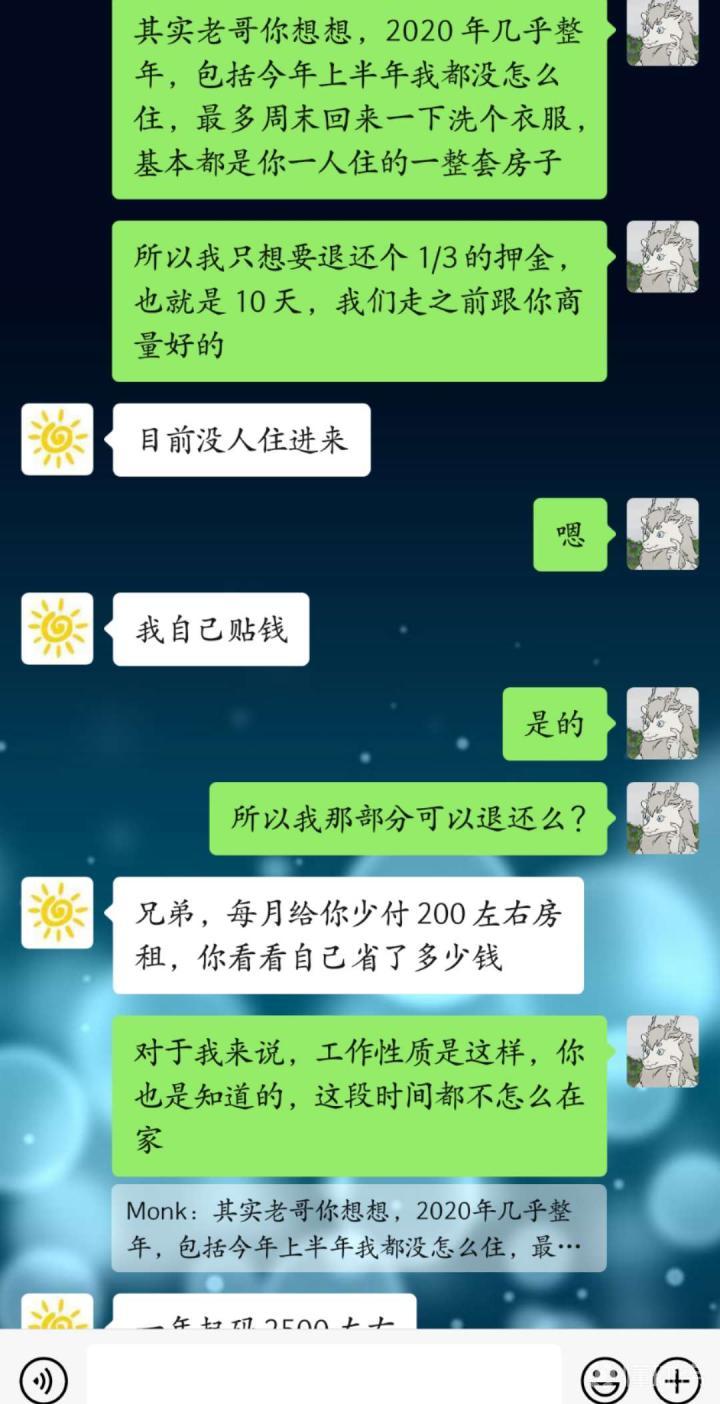Open the emoji picker
The image size is (720, 1404).
point(605,1380)
